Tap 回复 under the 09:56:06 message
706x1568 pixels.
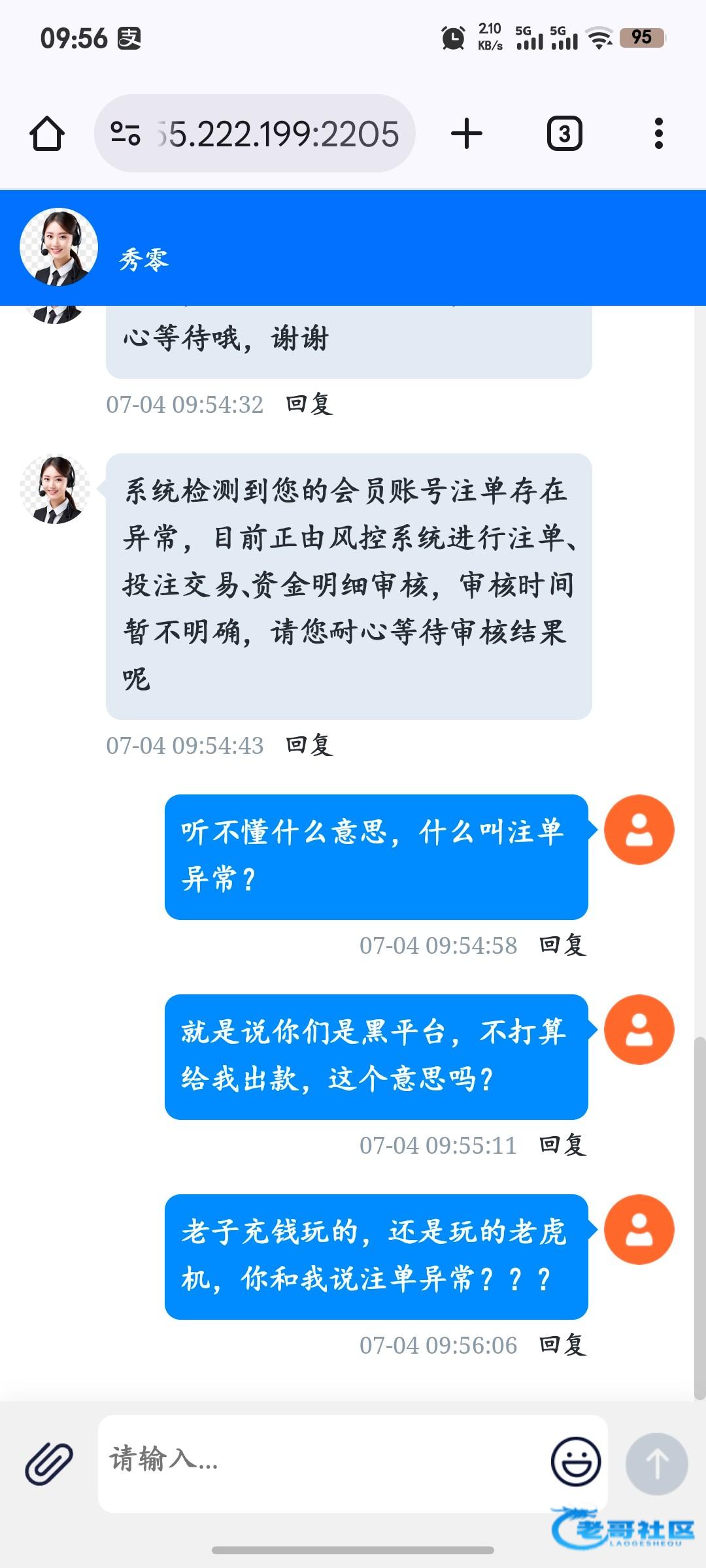562,1345
